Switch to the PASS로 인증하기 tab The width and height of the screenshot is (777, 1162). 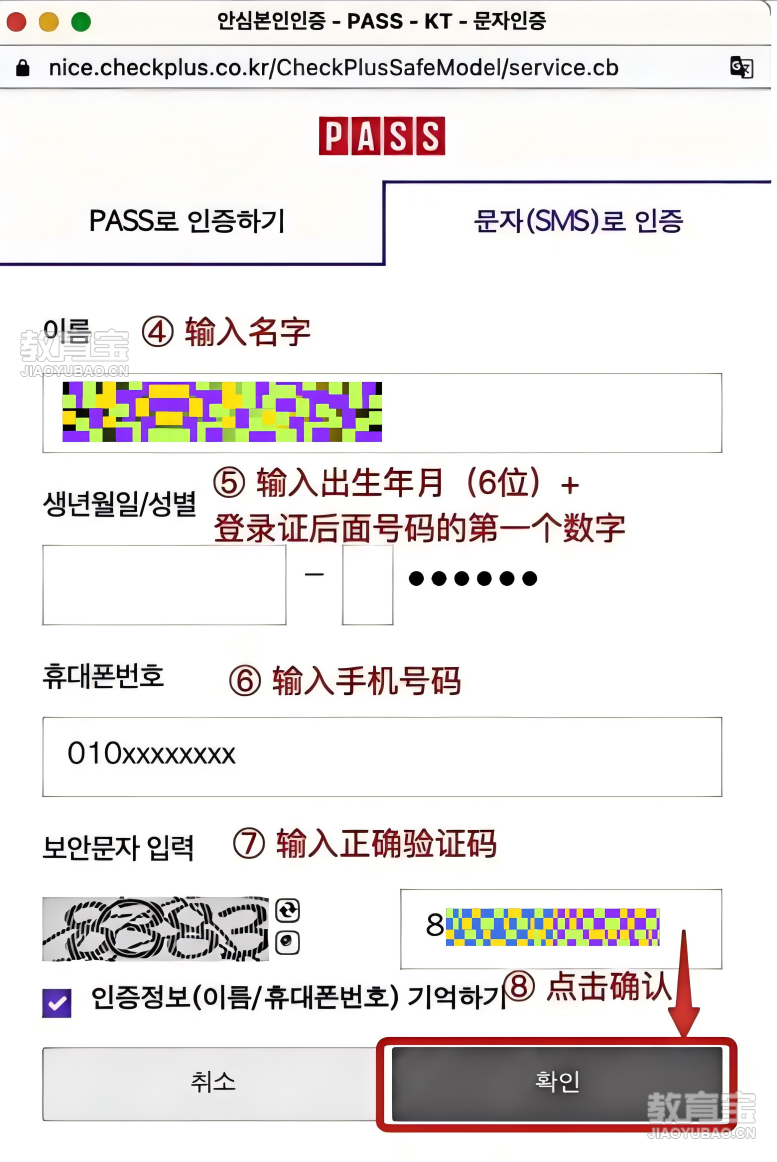[188, 221]
